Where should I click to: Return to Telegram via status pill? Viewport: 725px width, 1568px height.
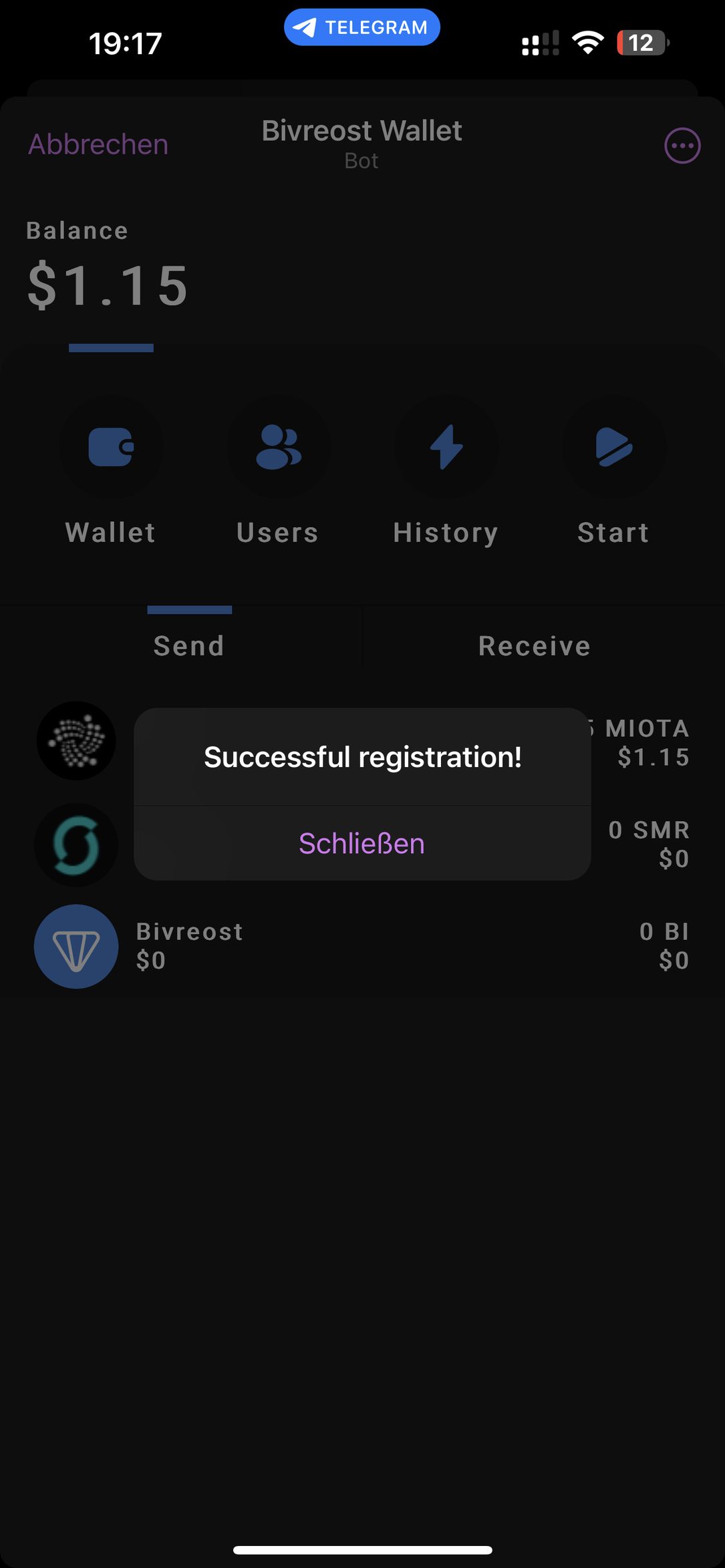click(x=361, y=27)
